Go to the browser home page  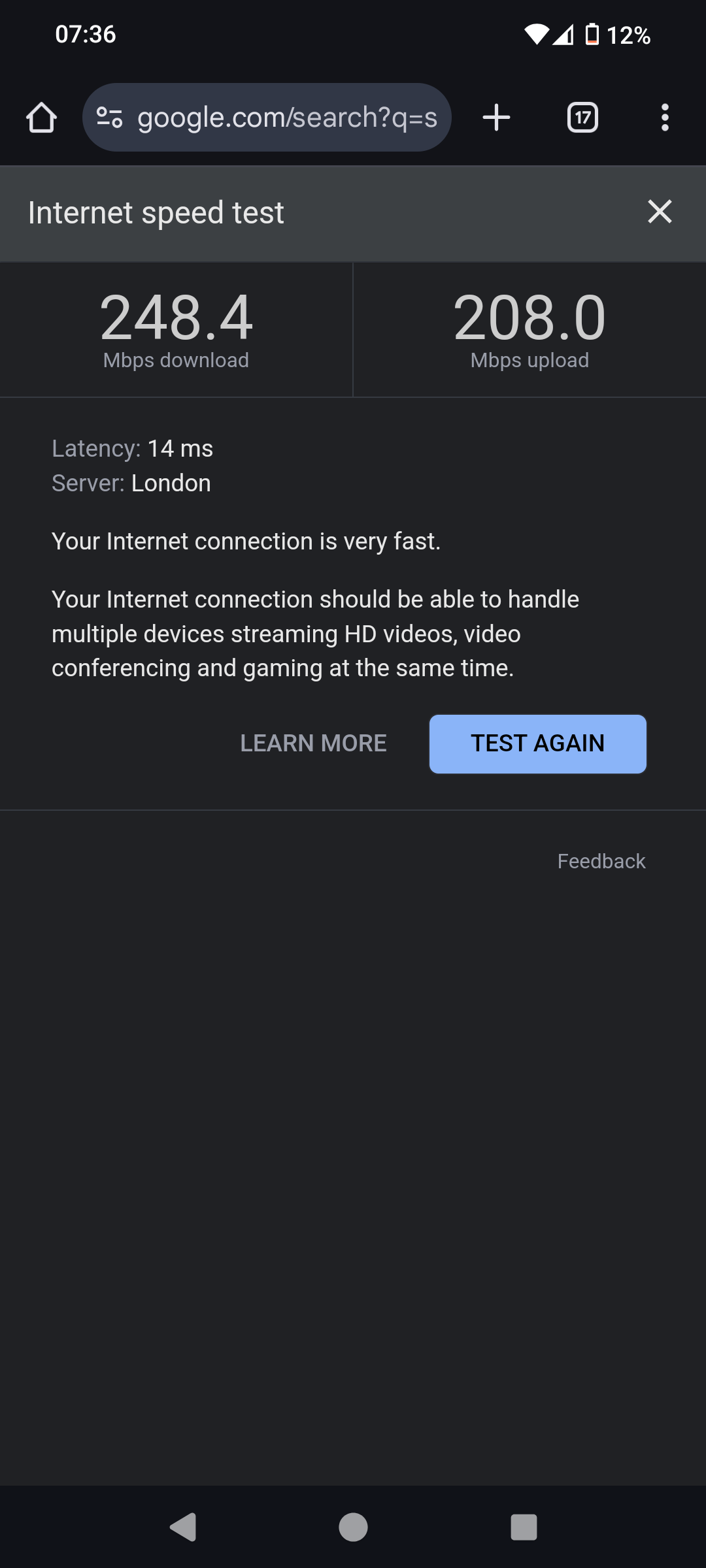(x=41, y=118)
